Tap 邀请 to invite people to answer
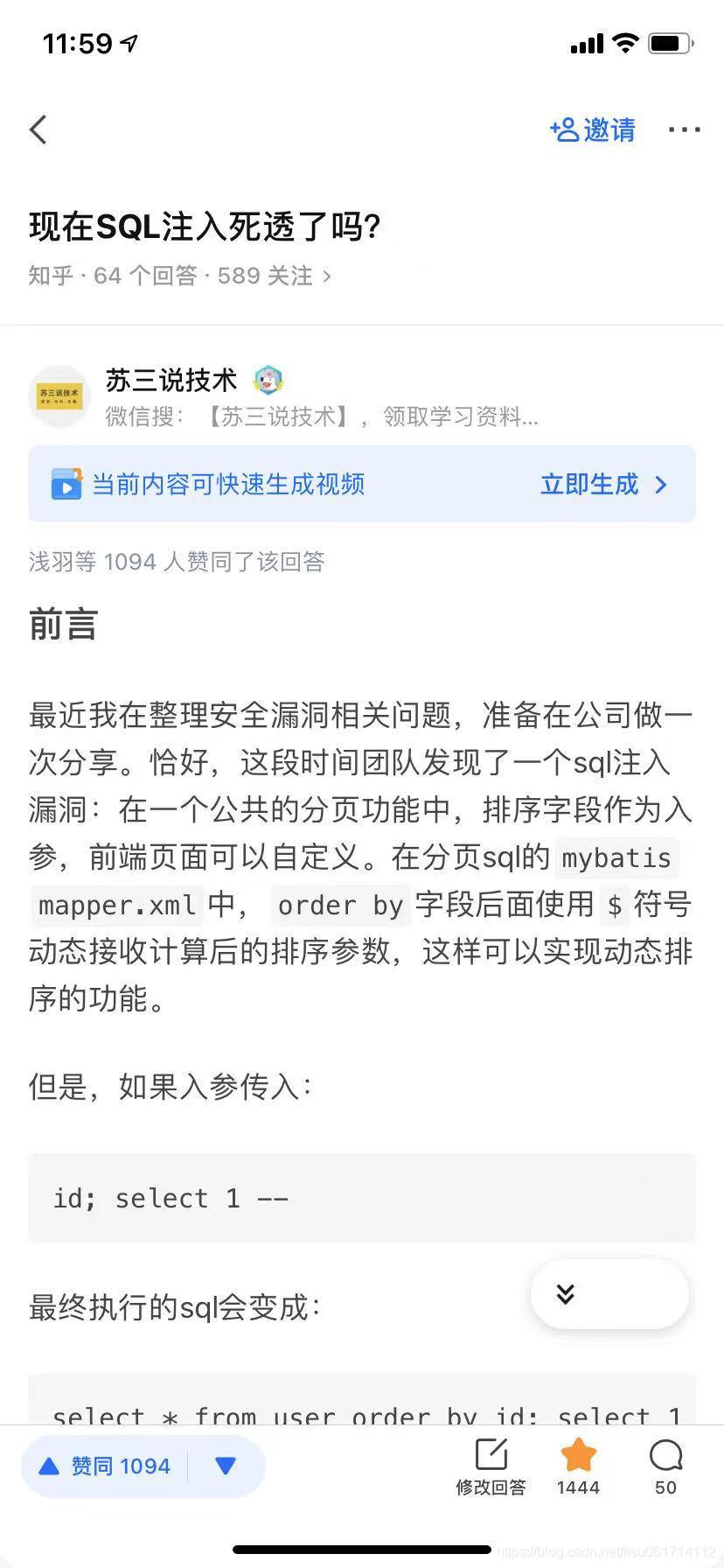724x1568 pixels. (x=593, y=129)
